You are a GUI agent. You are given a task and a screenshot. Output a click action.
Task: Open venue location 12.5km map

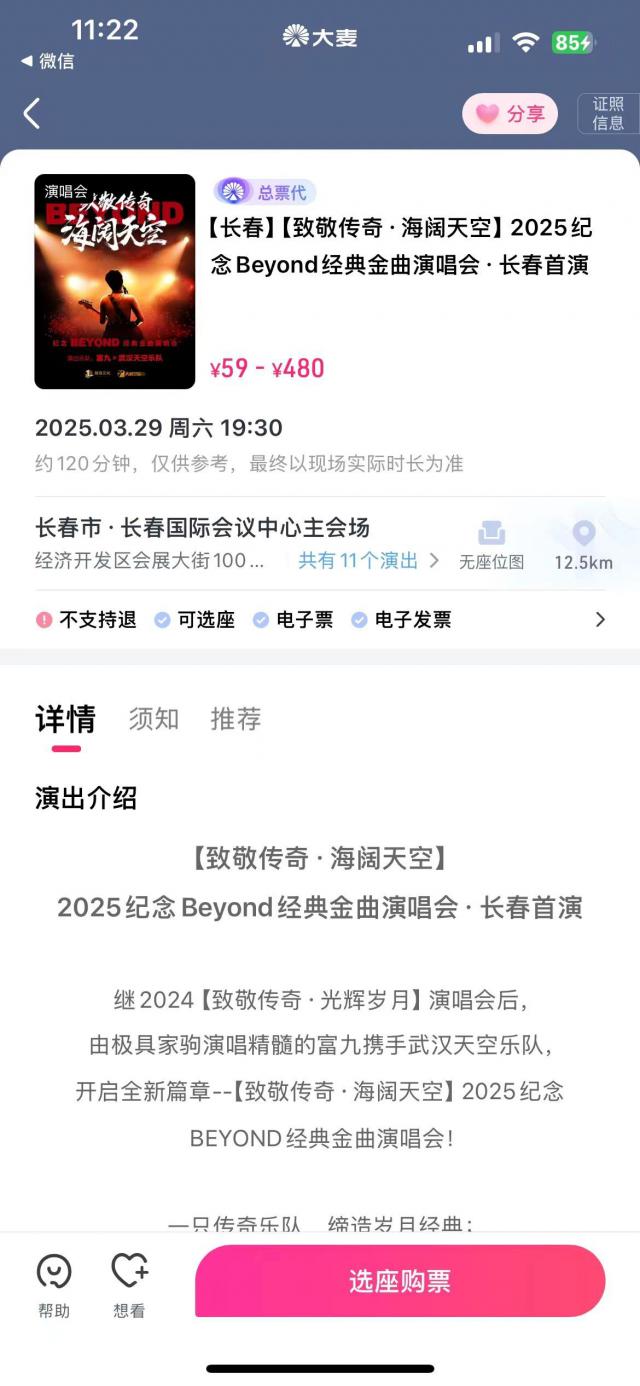583,545
